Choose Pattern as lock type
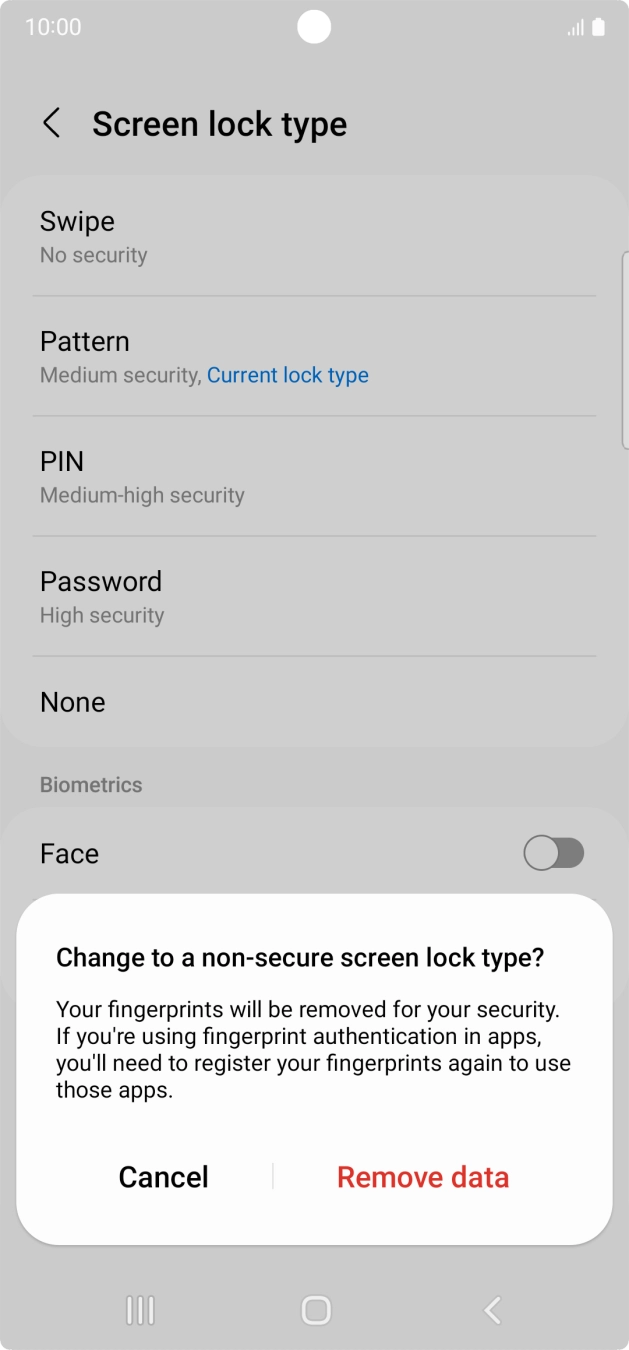The height and width of the screenshot is (1350, 629). (314, 356)
